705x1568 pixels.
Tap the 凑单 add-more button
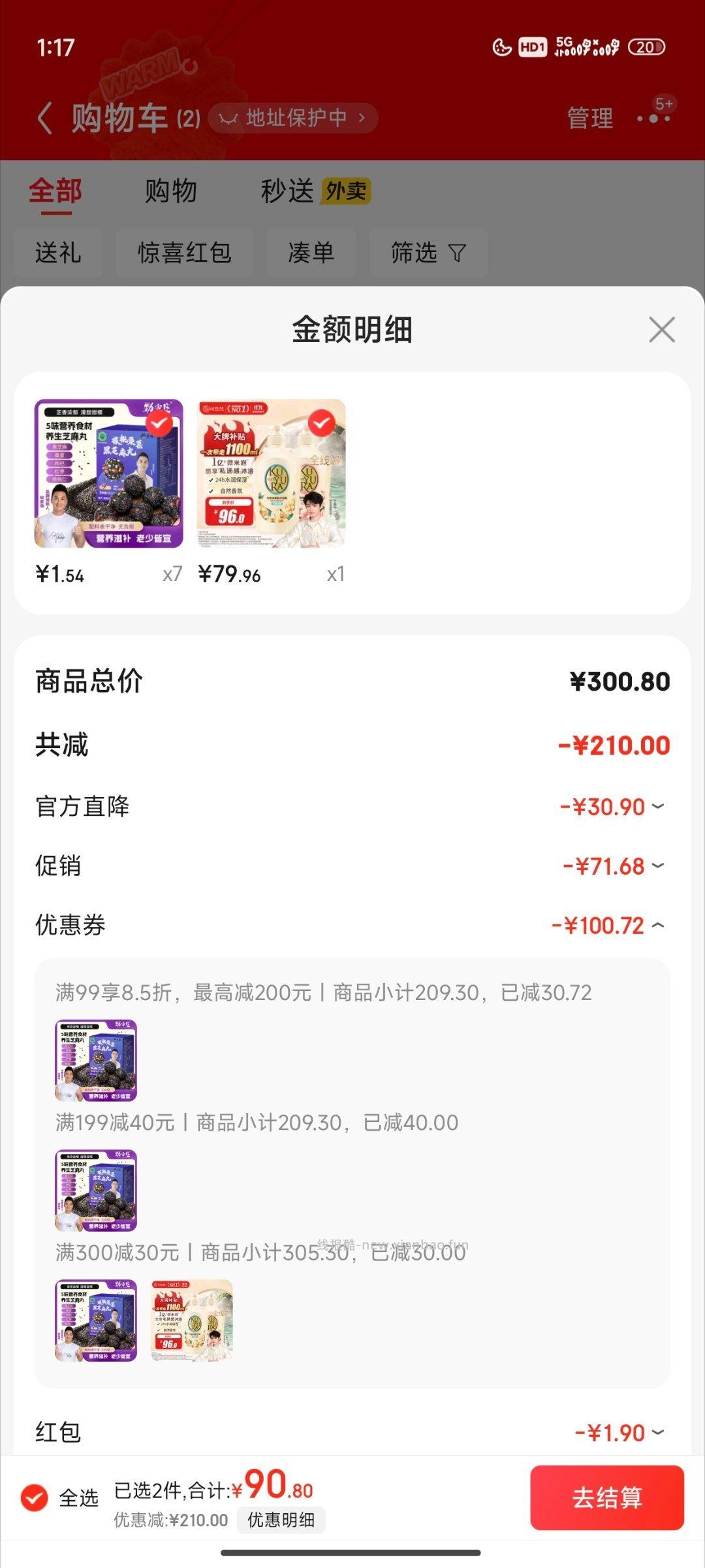coord(311,253)
